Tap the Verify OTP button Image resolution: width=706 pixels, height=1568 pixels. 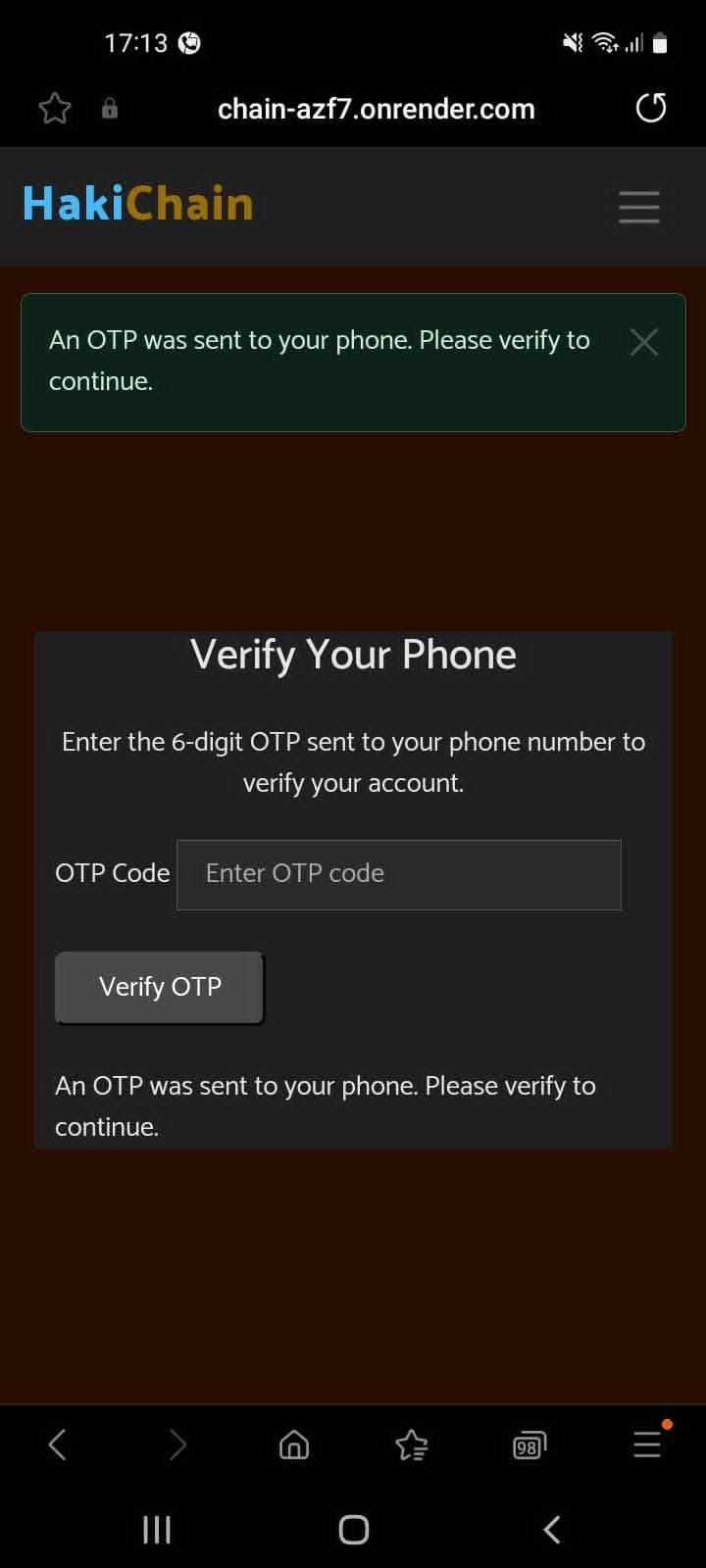pyautogui.click(x=159, y=987)
